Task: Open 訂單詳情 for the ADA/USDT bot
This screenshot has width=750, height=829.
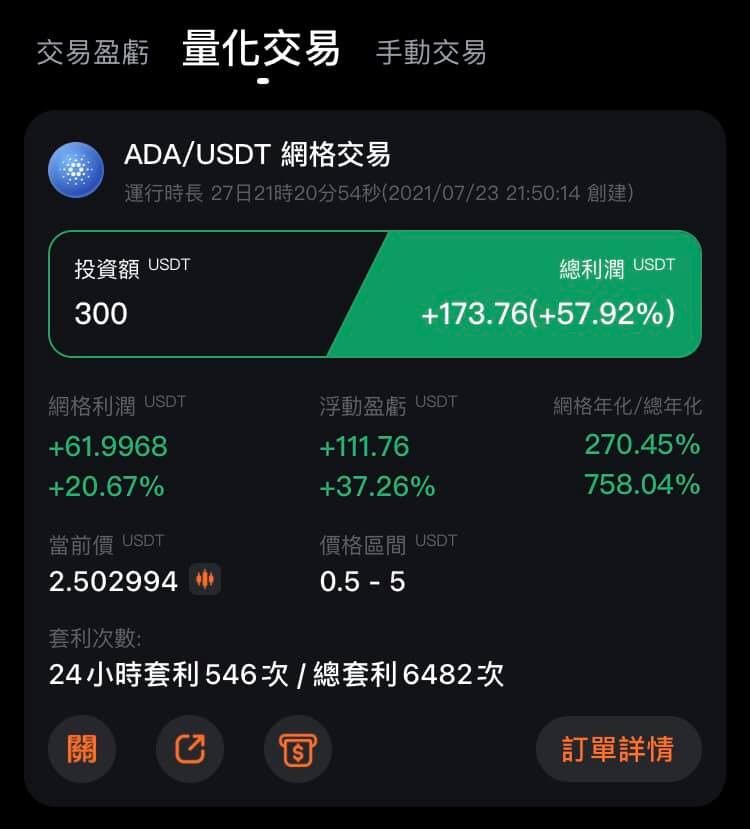Action: coord(618,749)
